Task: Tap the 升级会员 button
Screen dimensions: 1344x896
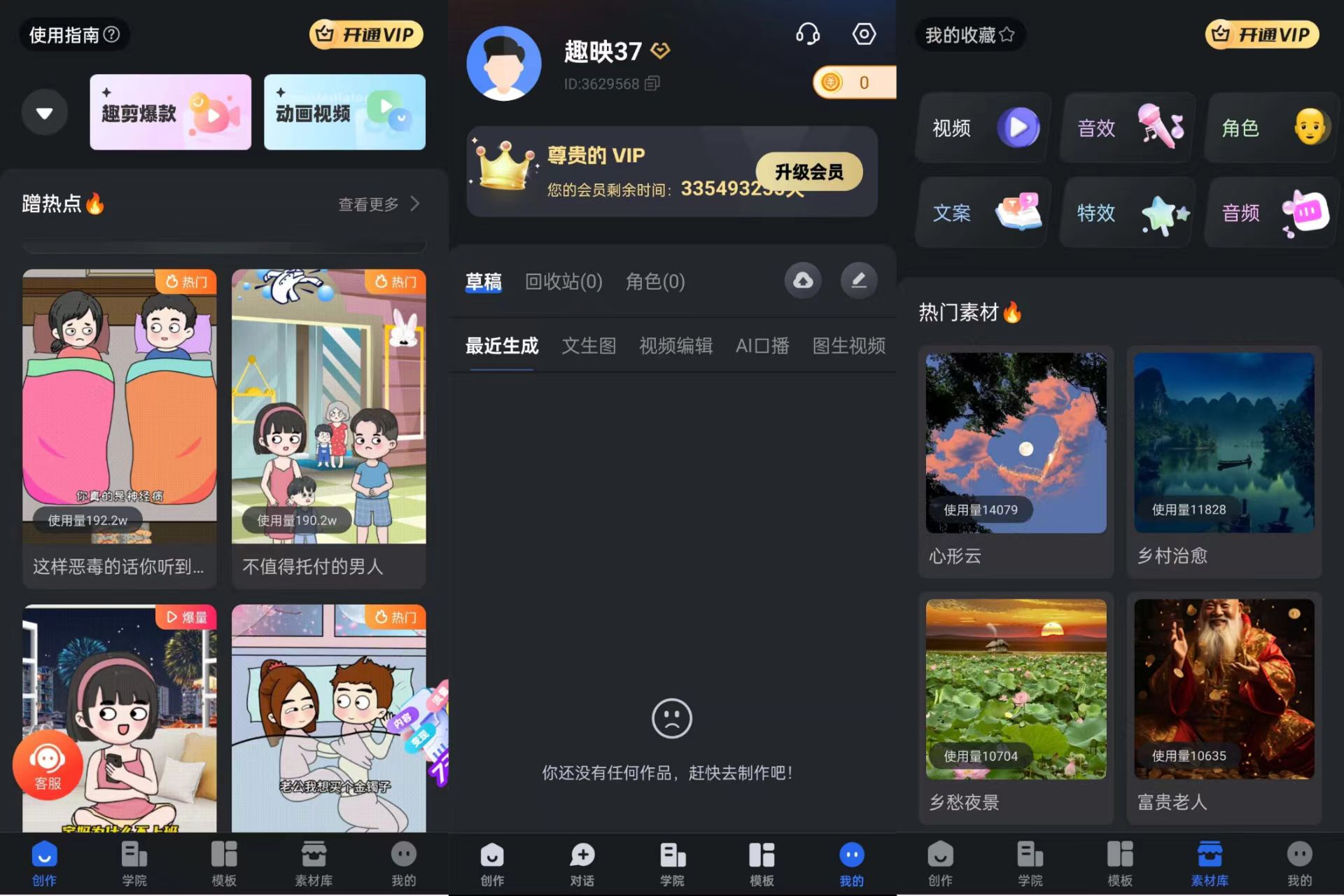Action: (x=808, y=171)
